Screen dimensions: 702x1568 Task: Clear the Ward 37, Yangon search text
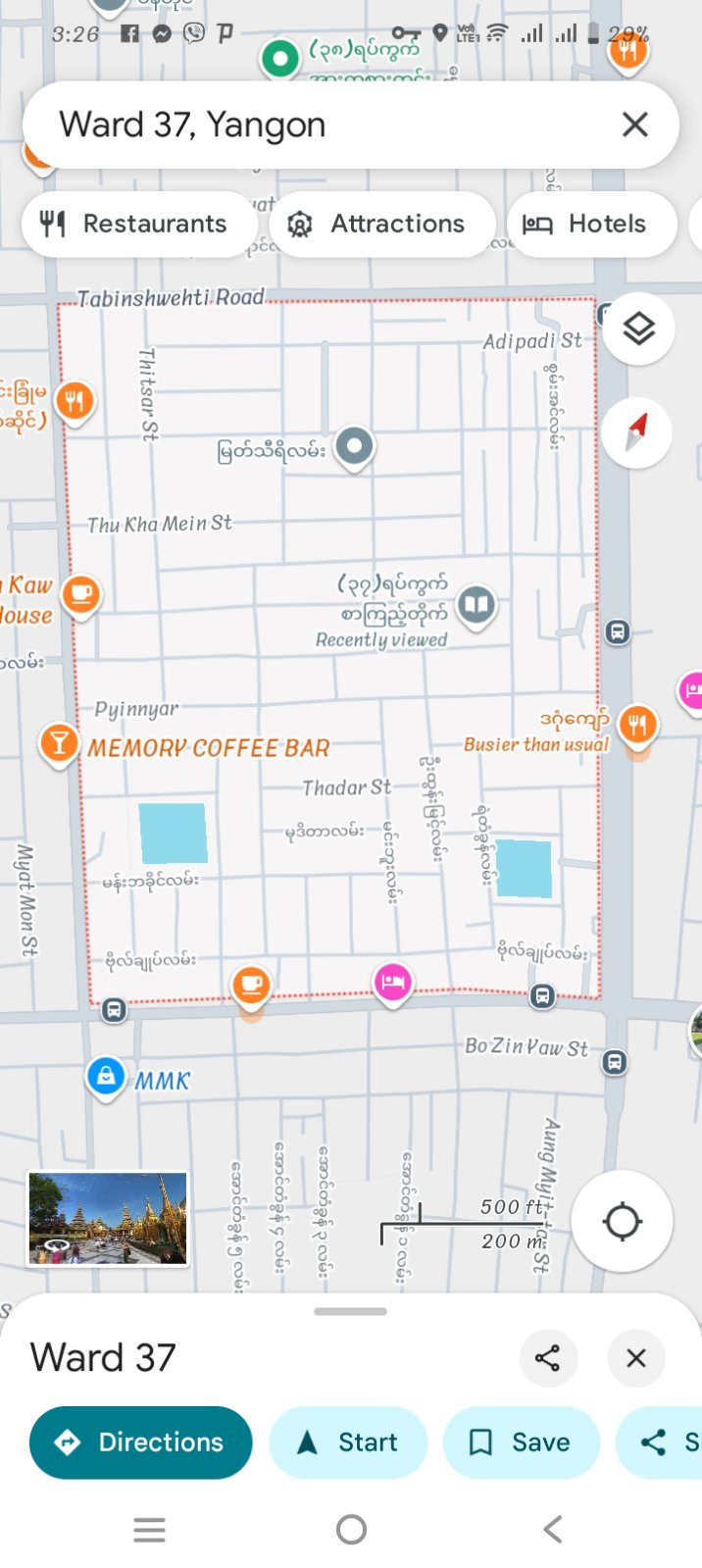point(635,125)
